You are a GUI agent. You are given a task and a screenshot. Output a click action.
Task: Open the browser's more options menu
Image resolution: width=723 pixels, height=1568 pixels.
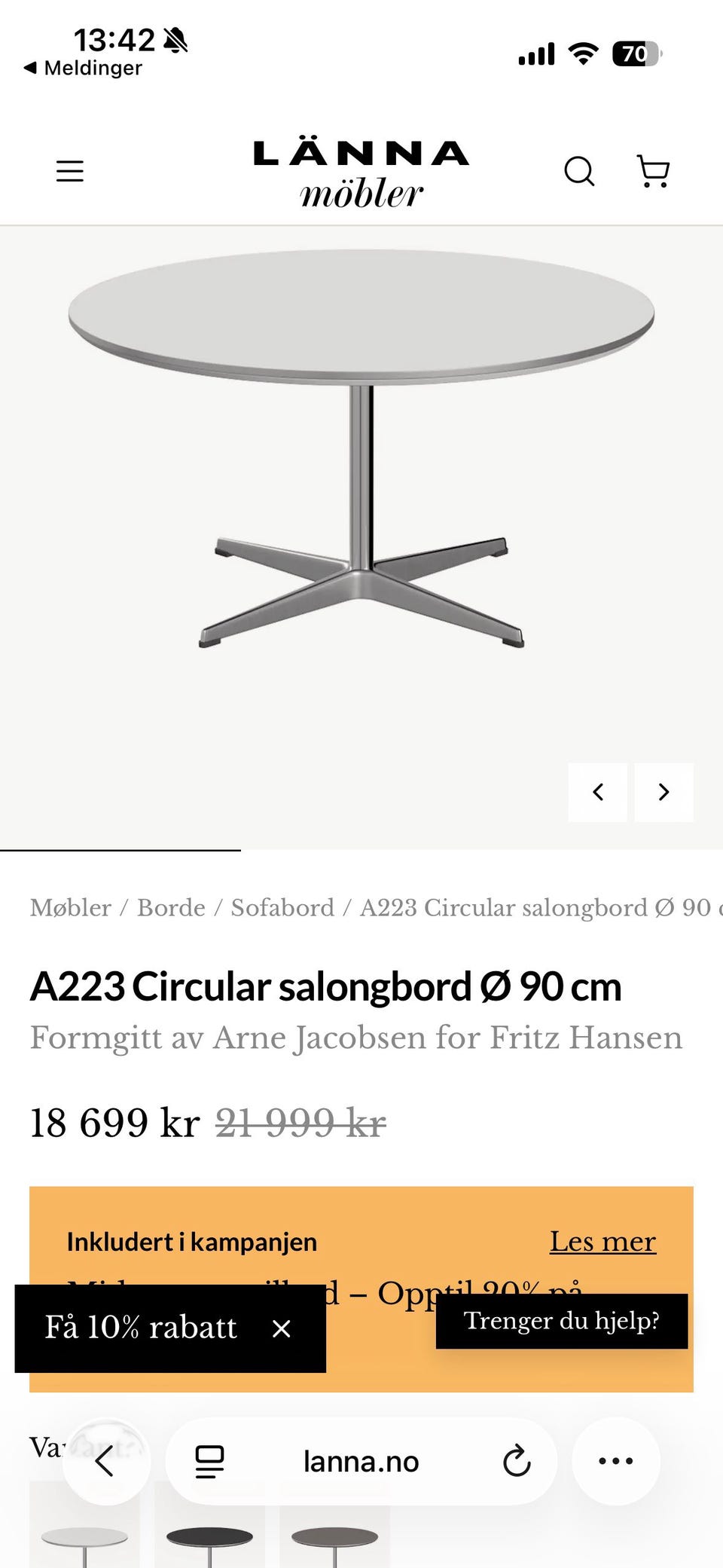click(x=615, y=1461)
